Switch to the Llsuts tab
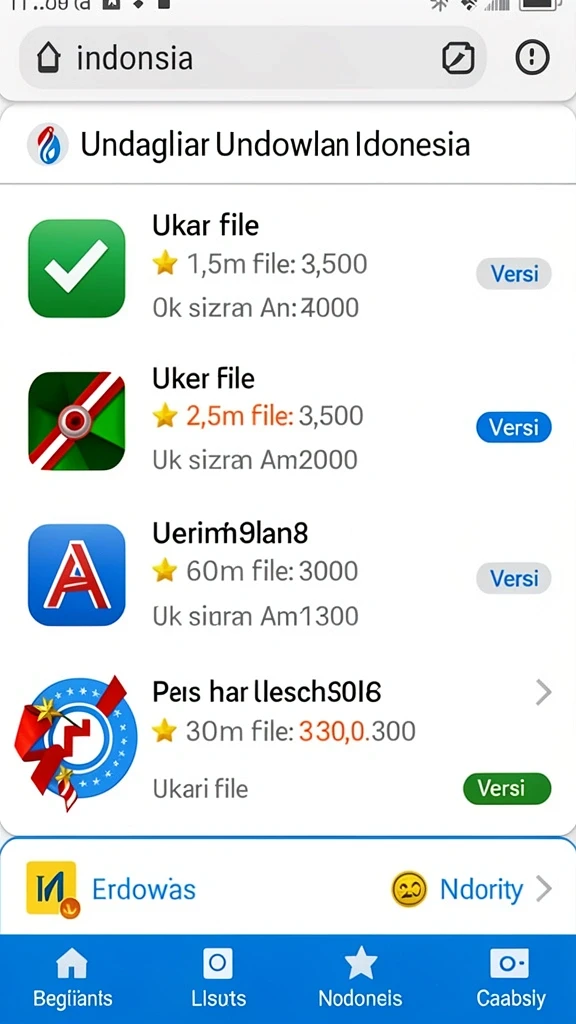 click(x=218, y=979)
